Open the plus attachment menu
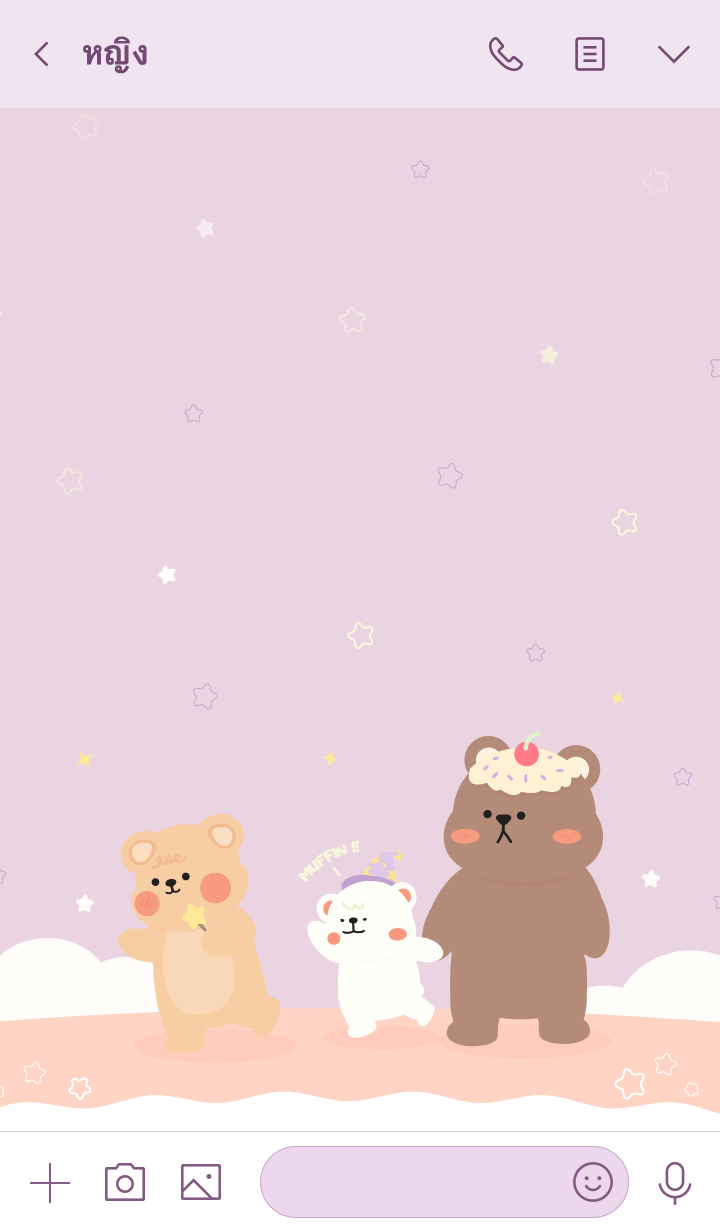 (x=50, y=1182)
